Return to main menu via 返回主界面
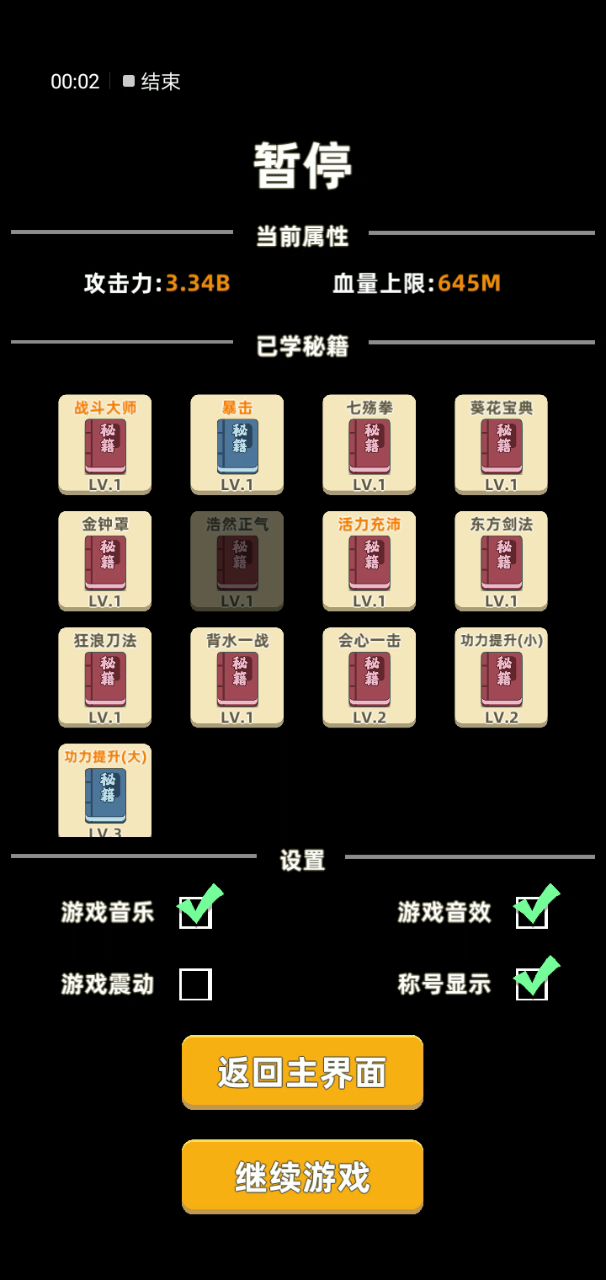The image size is (606, 1280). (x=302, y=1072)
